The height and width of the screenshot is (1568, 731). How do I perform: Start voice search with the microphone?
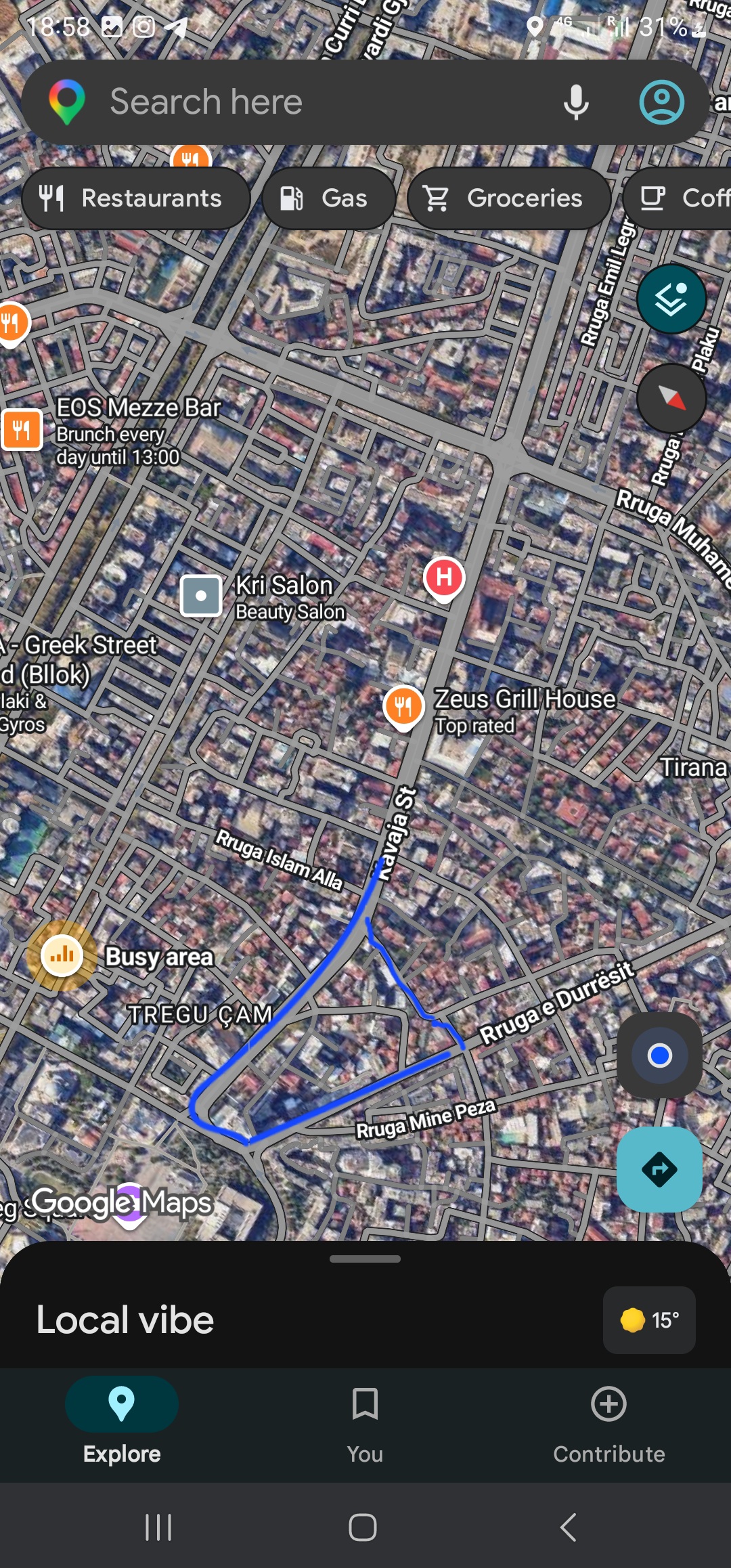click(576, 102)
